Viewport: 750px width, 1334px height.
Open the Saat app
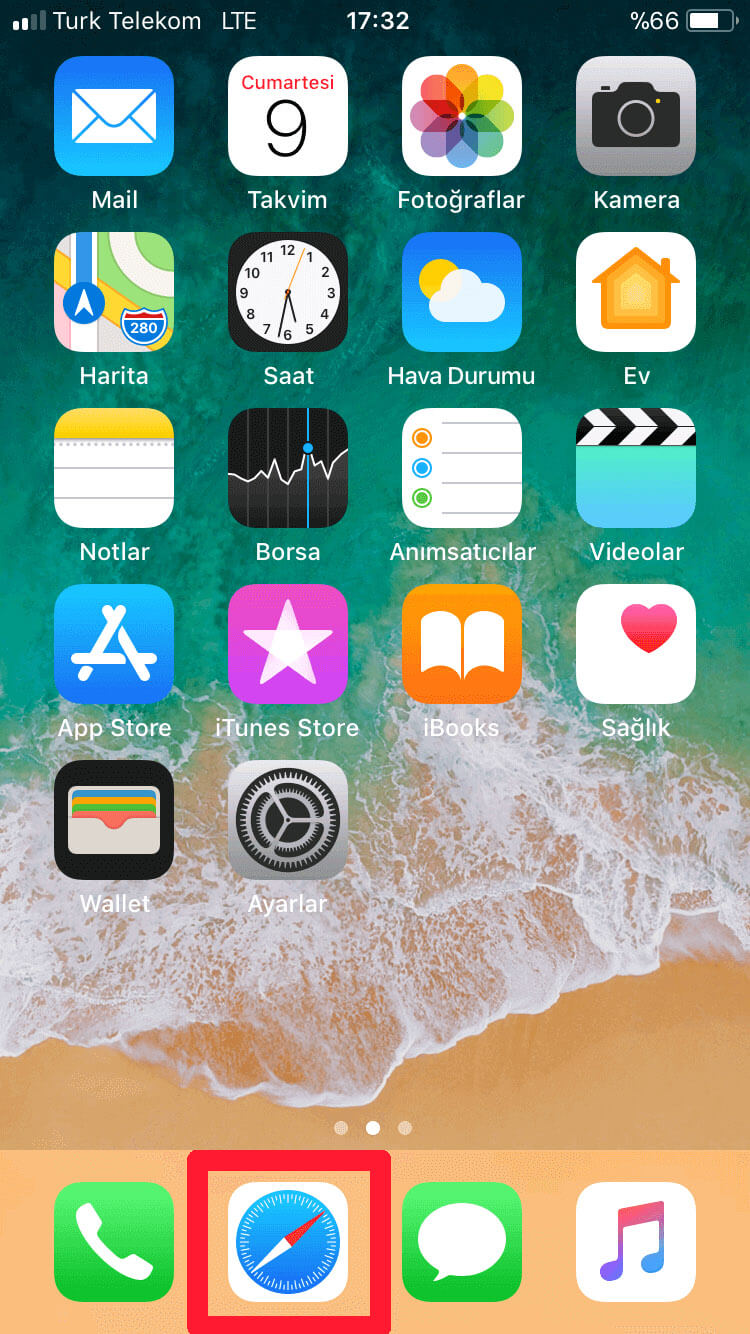[x=288, y=291]
